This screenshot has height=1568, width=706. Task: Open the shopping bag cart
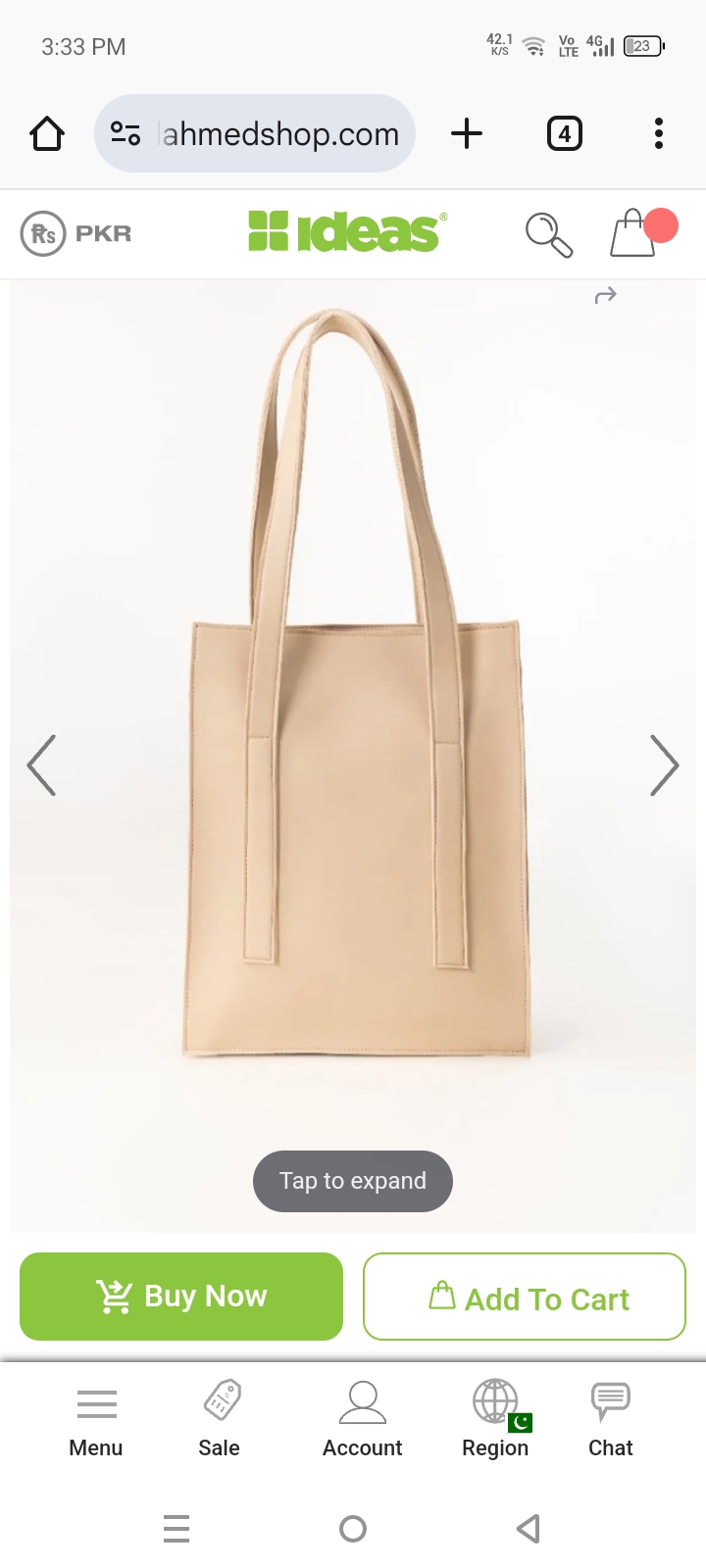point(634,233)
